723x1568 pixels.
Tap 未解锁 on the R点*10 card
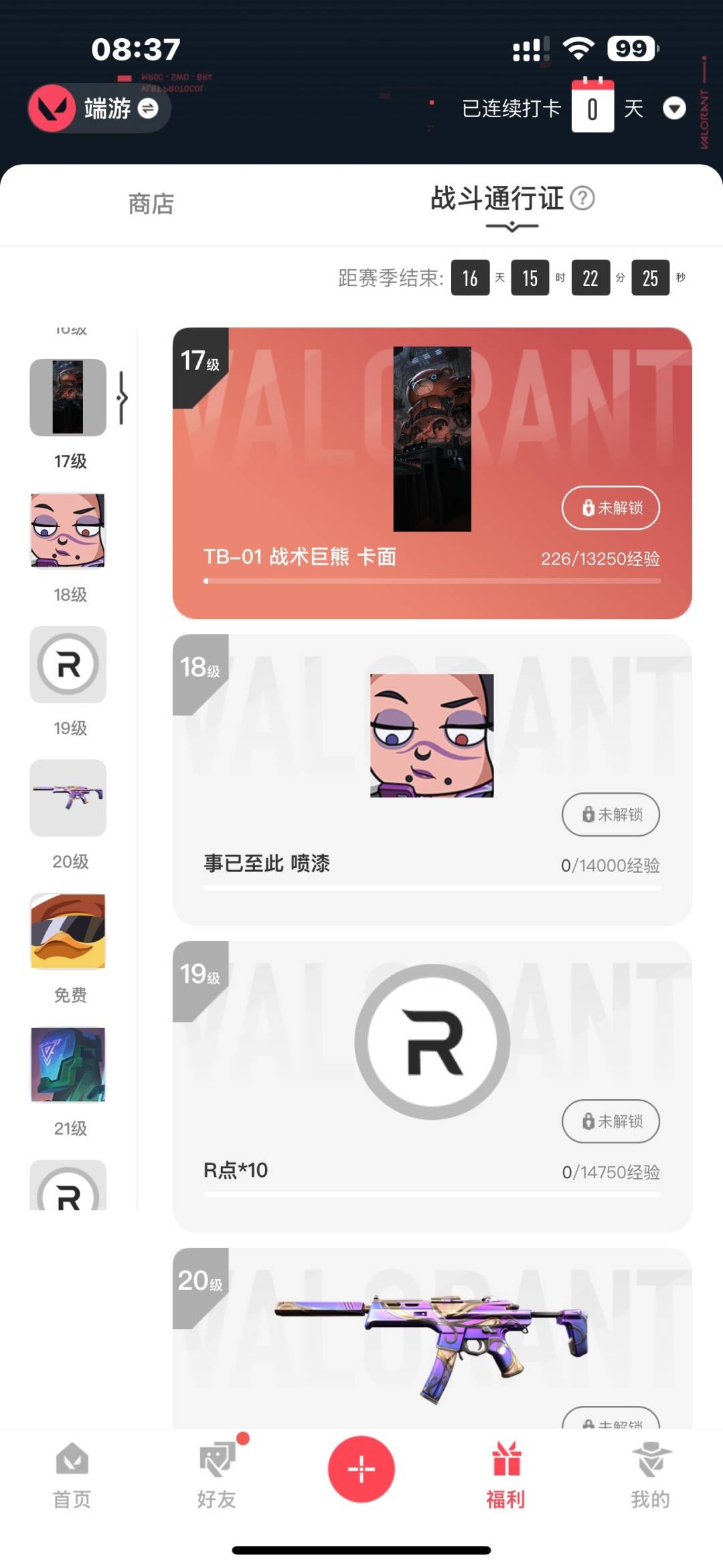coord(611,1121)
